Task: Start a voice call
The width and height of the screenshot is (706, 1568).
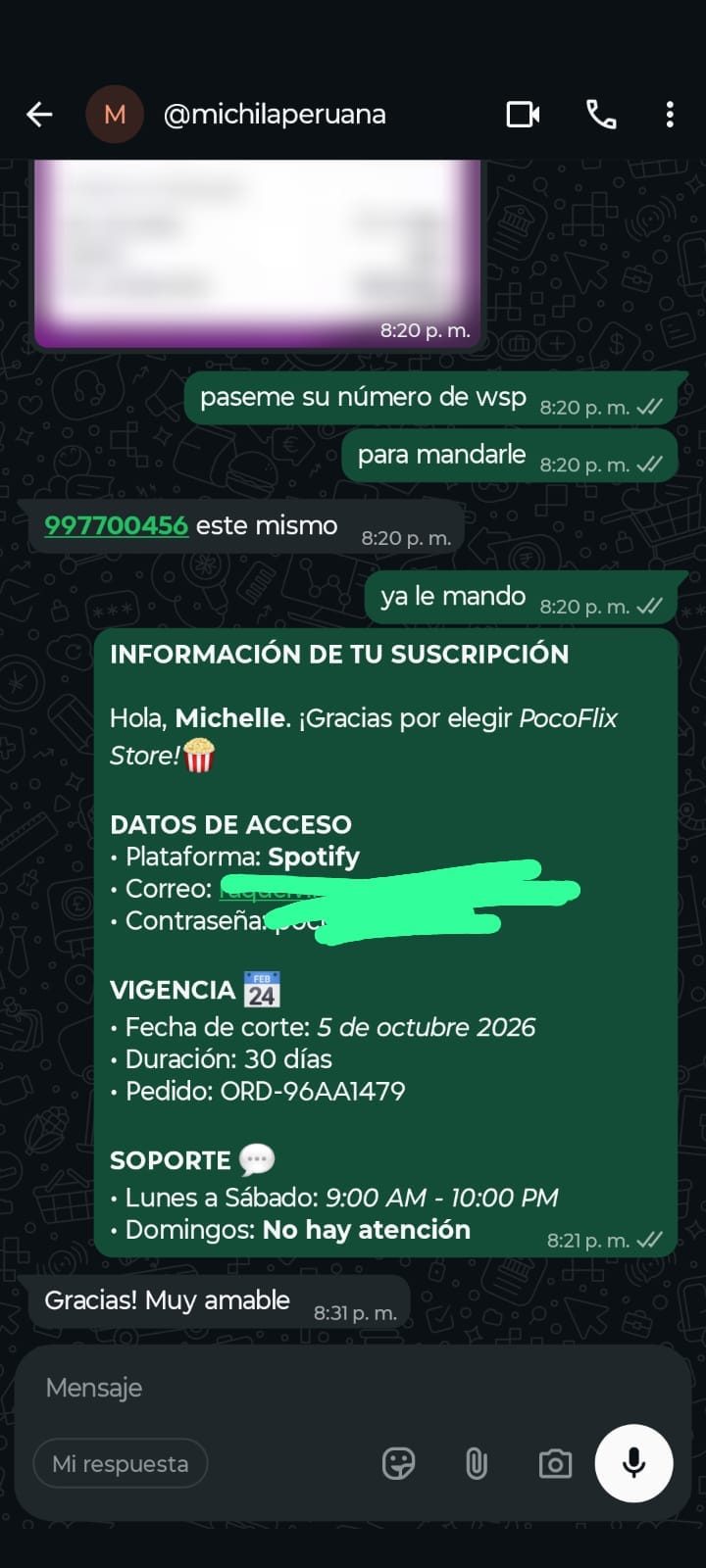Action: 601,115
